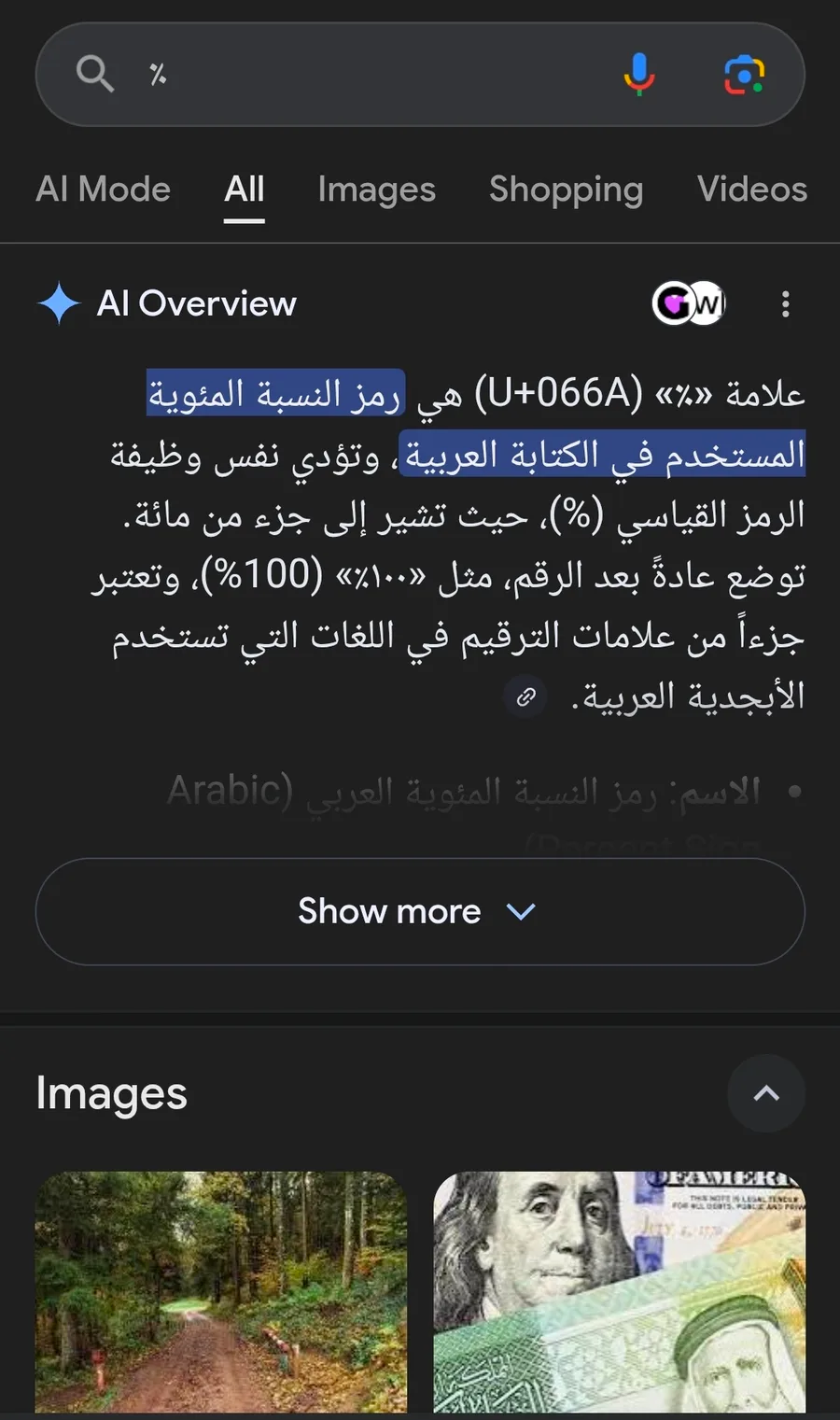Viewport: 840px width, 1420px height.
Task: Open the banknotes image result
Action: (619, 1291)
